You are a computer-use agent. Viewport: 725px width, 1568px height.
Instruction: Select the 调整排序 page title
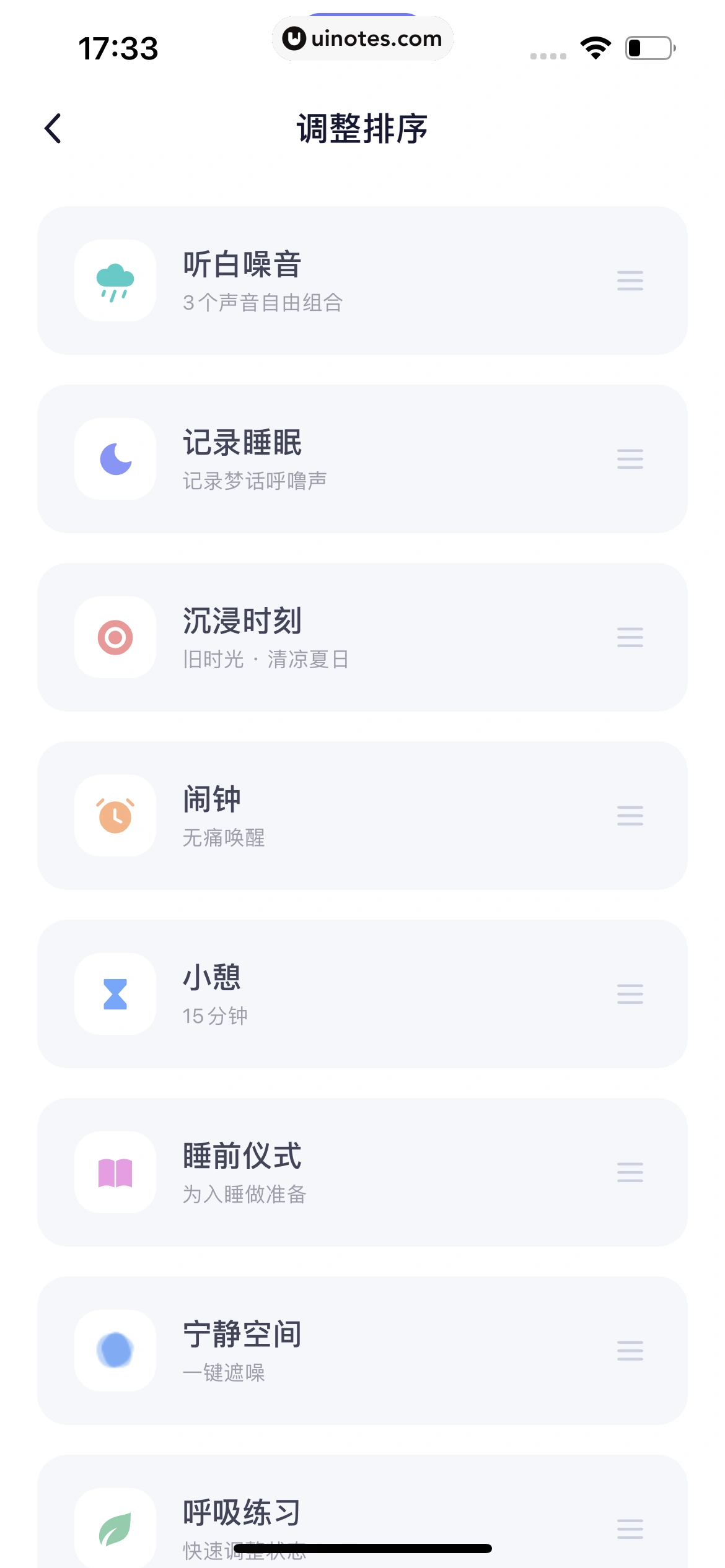[362, 128]
